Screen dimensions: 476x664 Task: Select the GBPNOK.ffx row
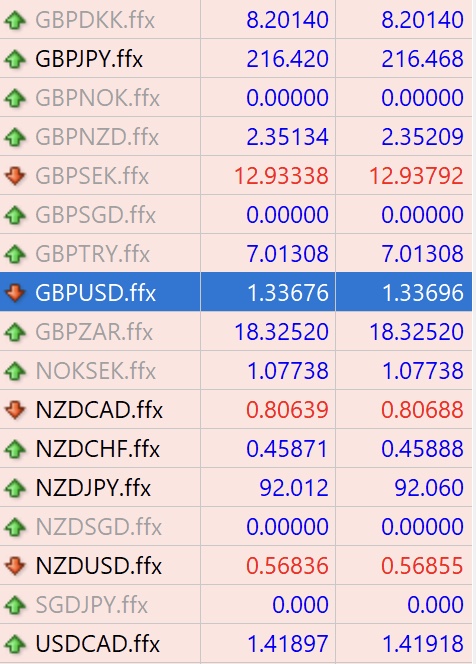[x=236, y=97]
